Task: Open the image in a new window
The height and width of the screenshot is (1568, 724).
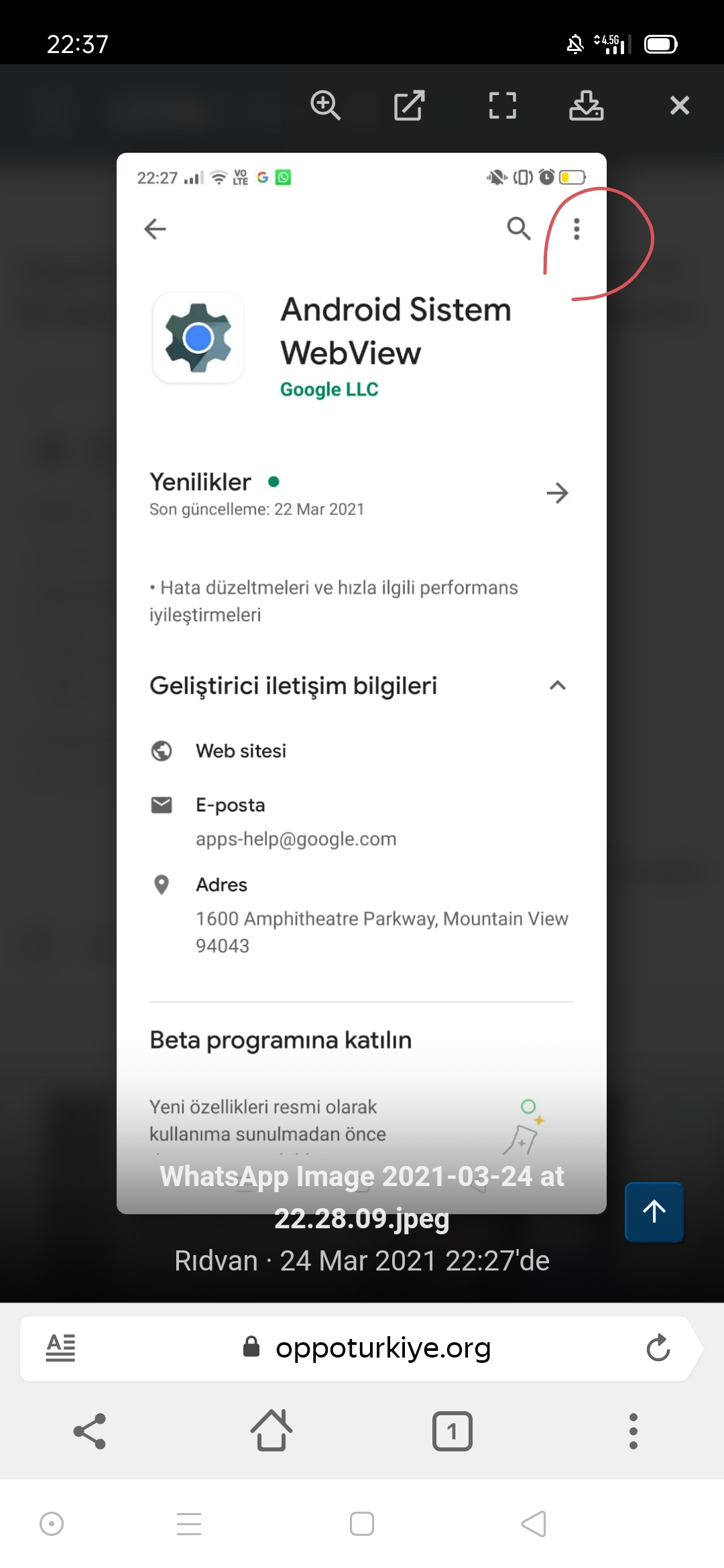Action: click(x=409, y=105)
